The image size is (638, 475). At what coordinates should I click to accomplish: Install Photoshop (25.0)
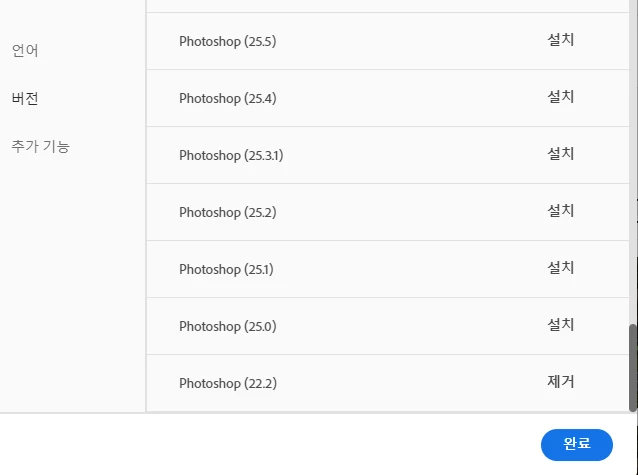pyautogui.click(x=560, y=325)
